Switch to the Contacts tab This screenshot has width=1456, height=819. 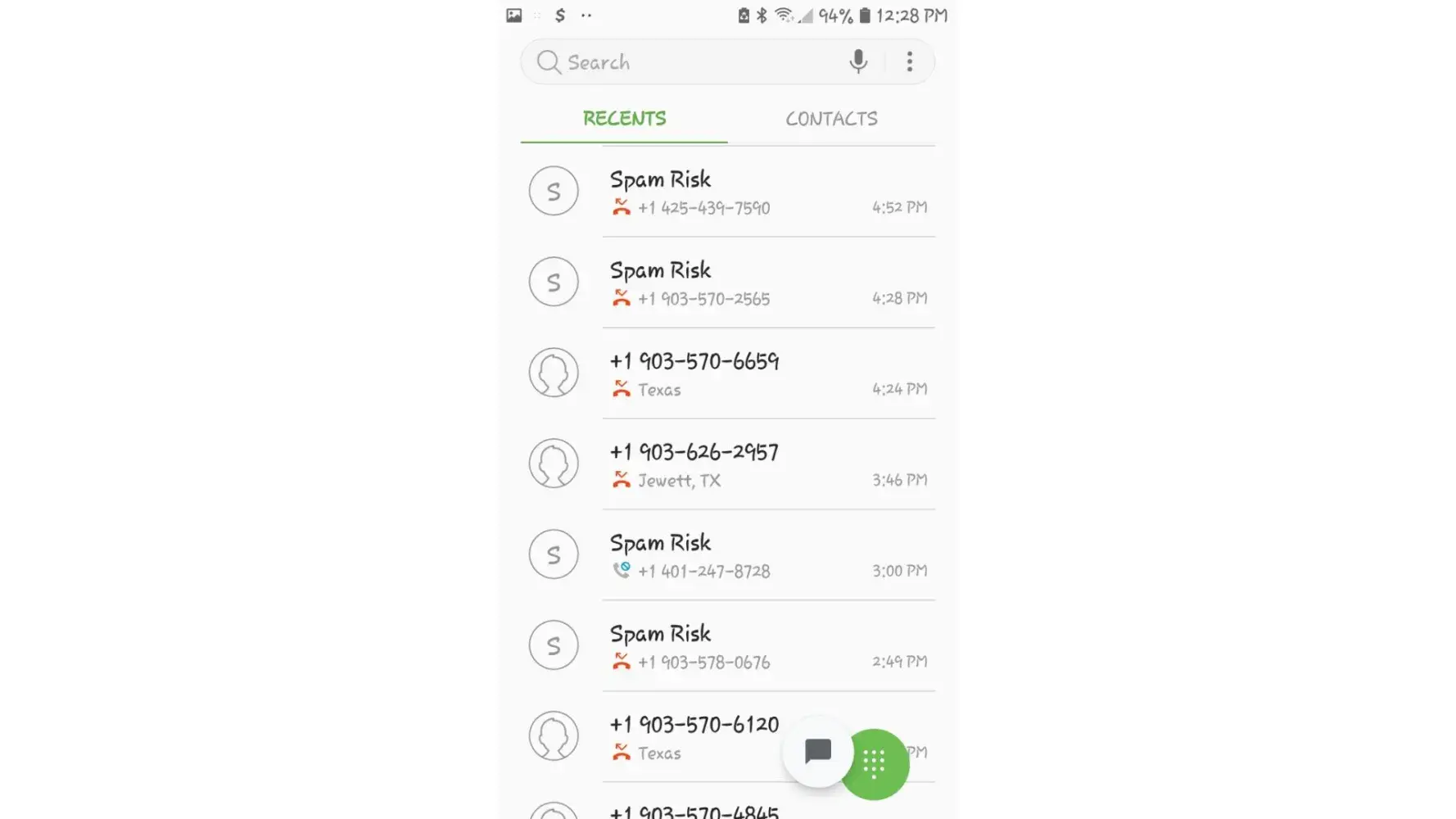point(831,119)
